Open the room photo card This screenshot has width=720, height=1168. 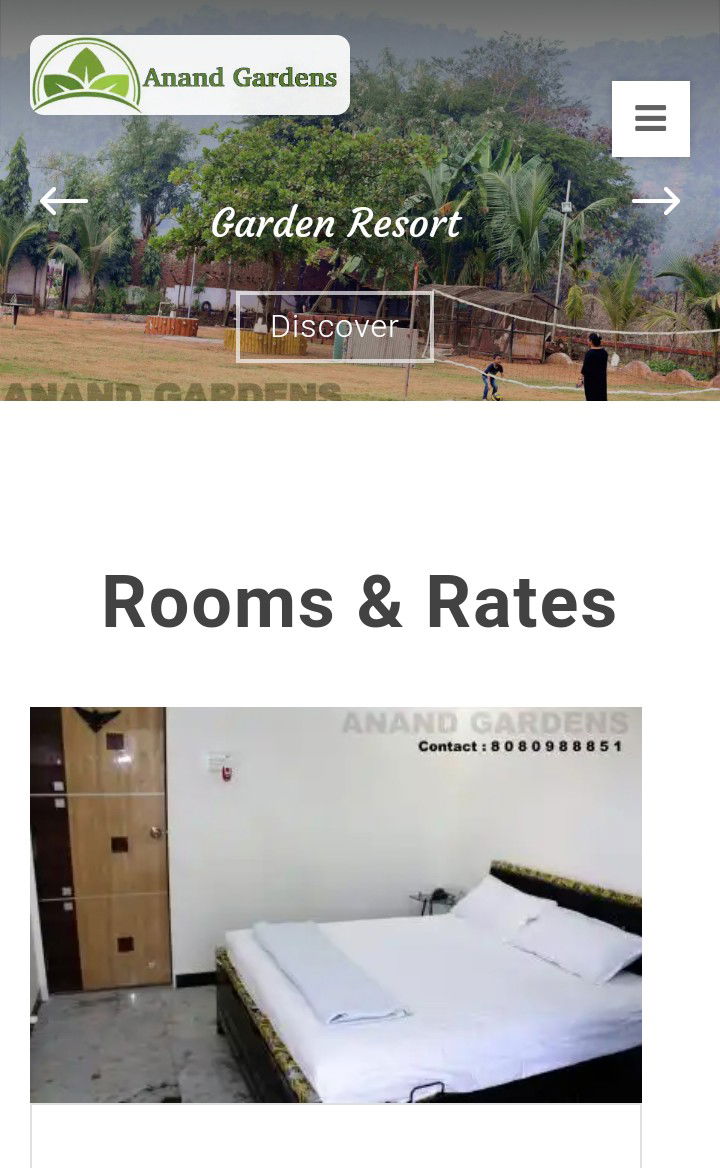pyautogui.click(x=336, y=904)
